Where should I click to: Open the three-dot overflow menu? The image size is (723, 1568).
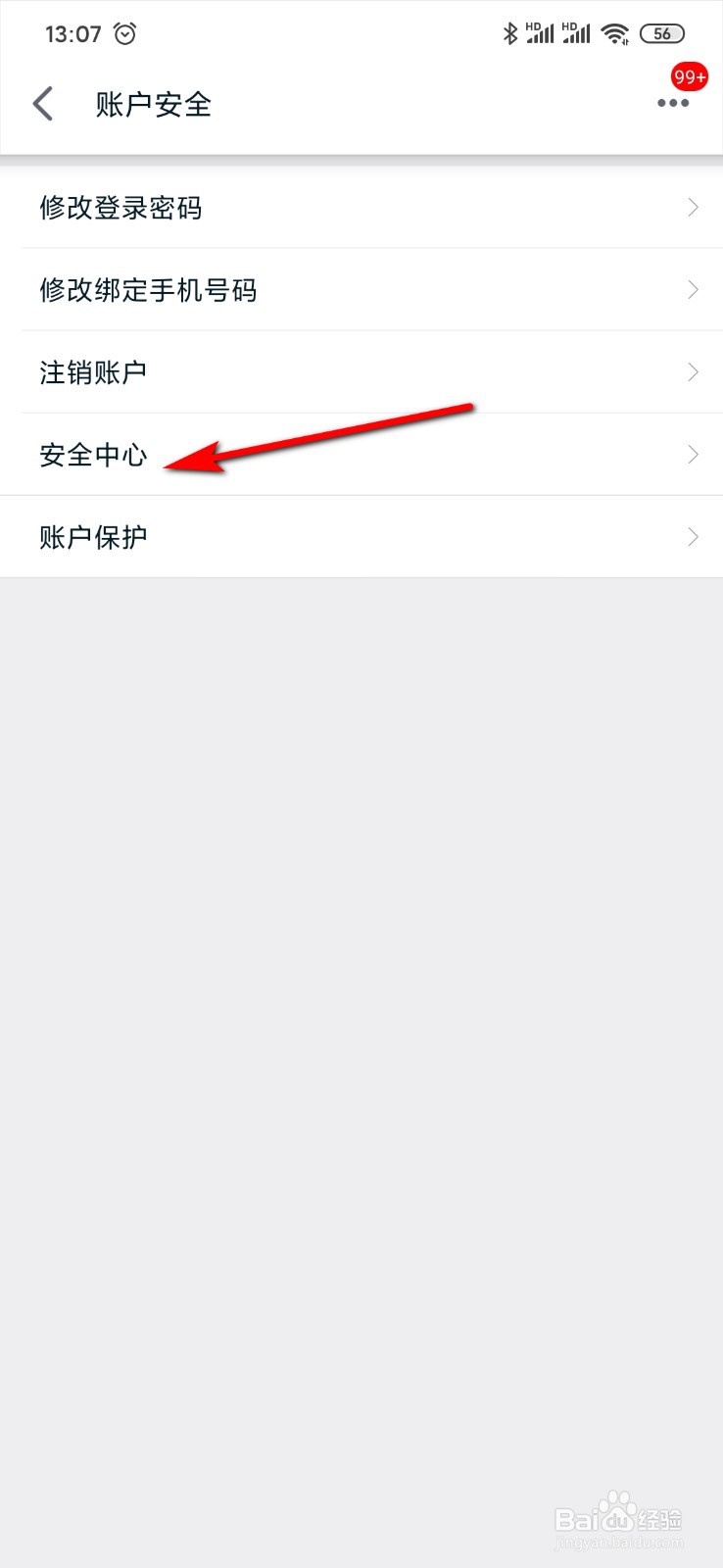[x=672, y=103]
